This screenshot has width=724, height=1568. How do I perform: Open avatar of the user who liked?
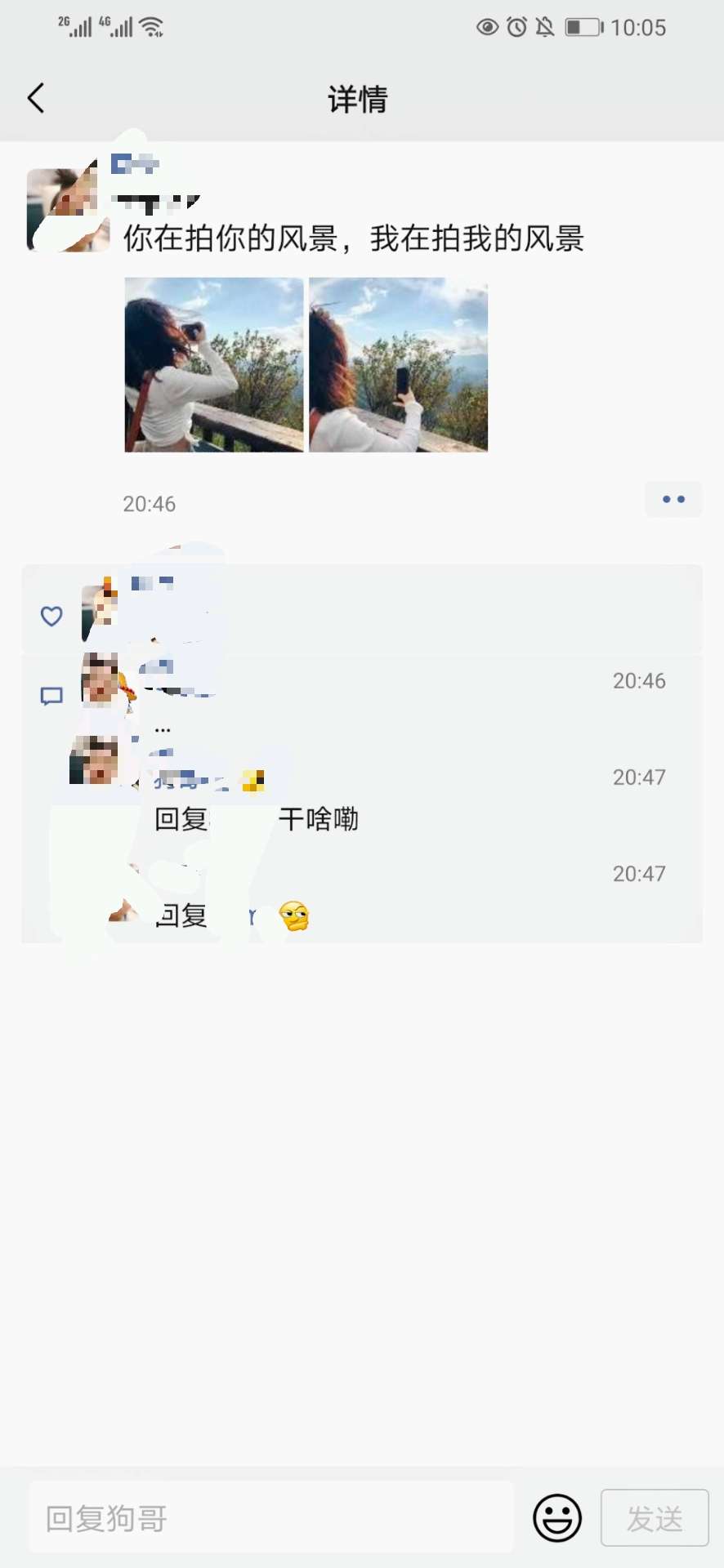pyautogui.click(x=100, y=608)
